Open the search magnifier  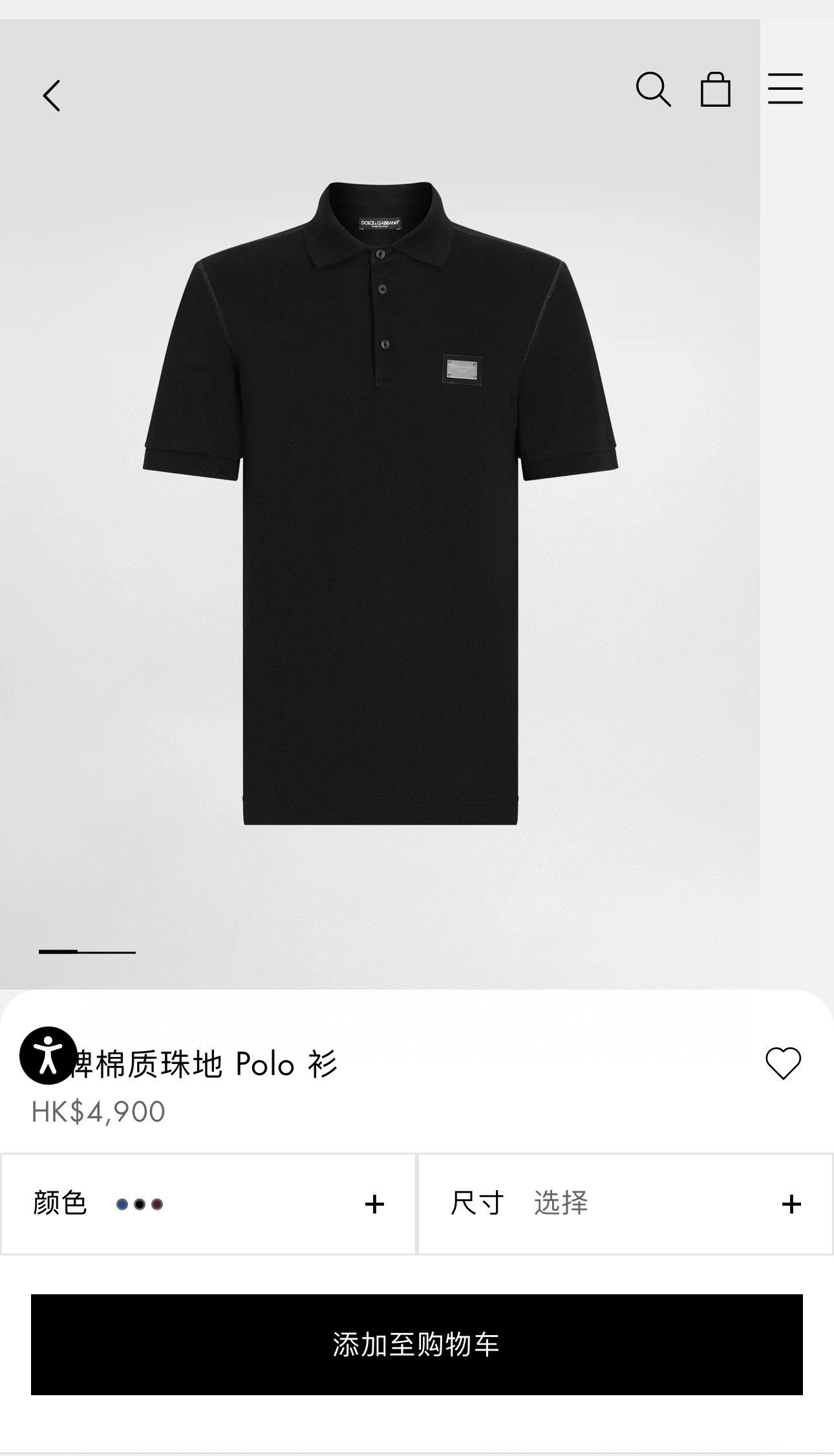tap(653, 89)
